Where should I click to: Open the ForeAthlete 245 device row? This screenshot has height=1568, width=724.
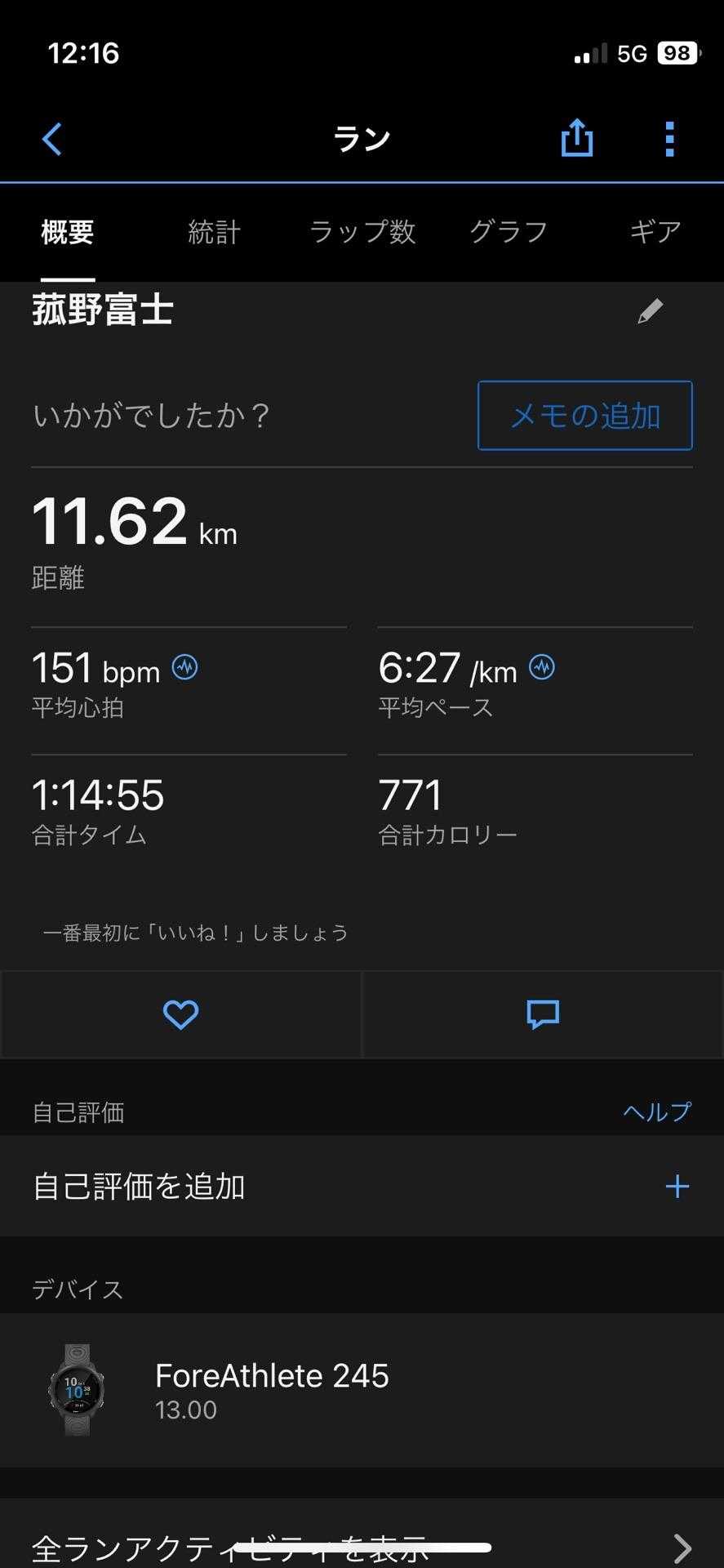tap(362, 1390)
